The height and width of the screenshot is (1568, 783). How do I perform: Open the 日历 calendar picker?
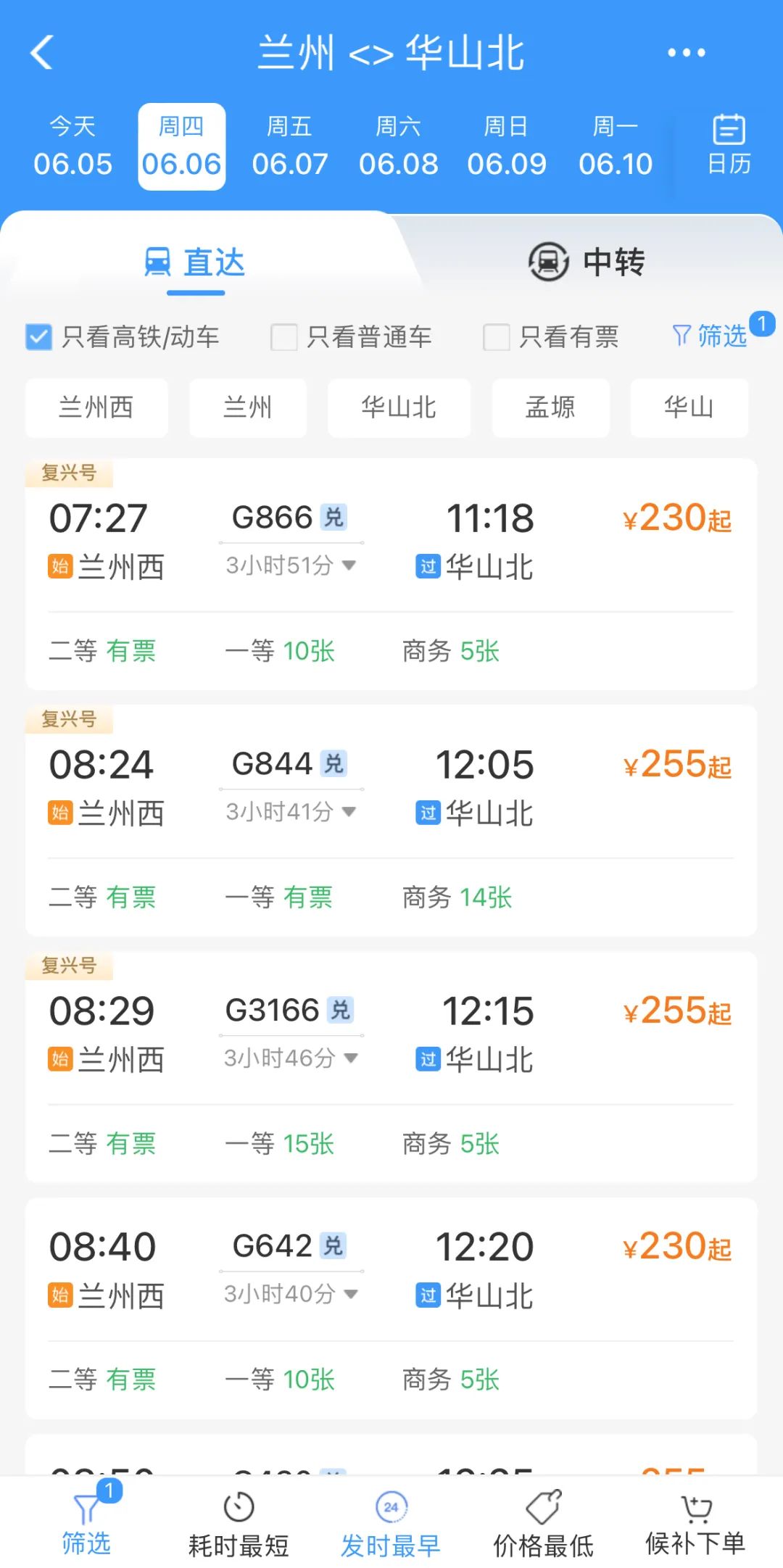pos(729,146)
